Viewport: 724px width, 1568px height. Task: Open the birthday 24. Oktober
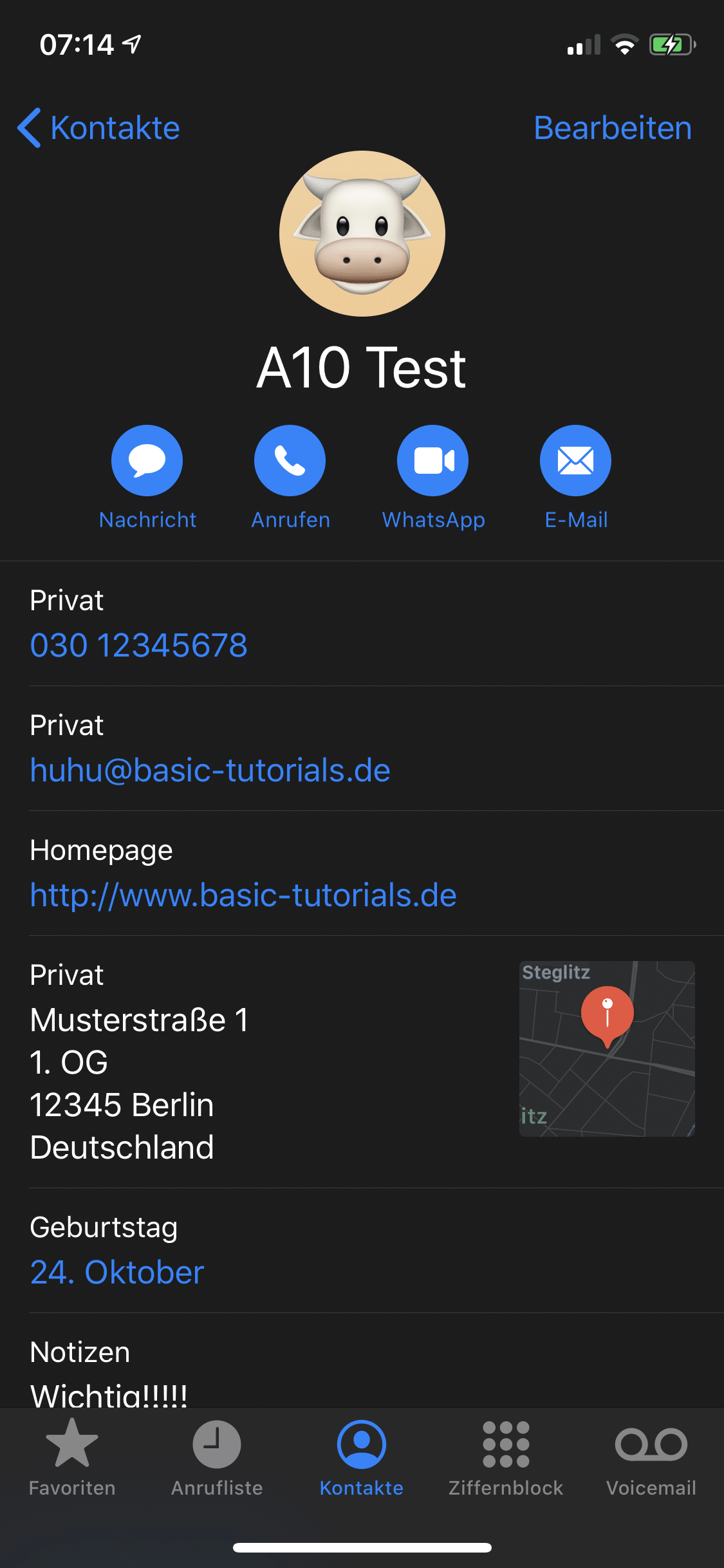[117, 1273]
